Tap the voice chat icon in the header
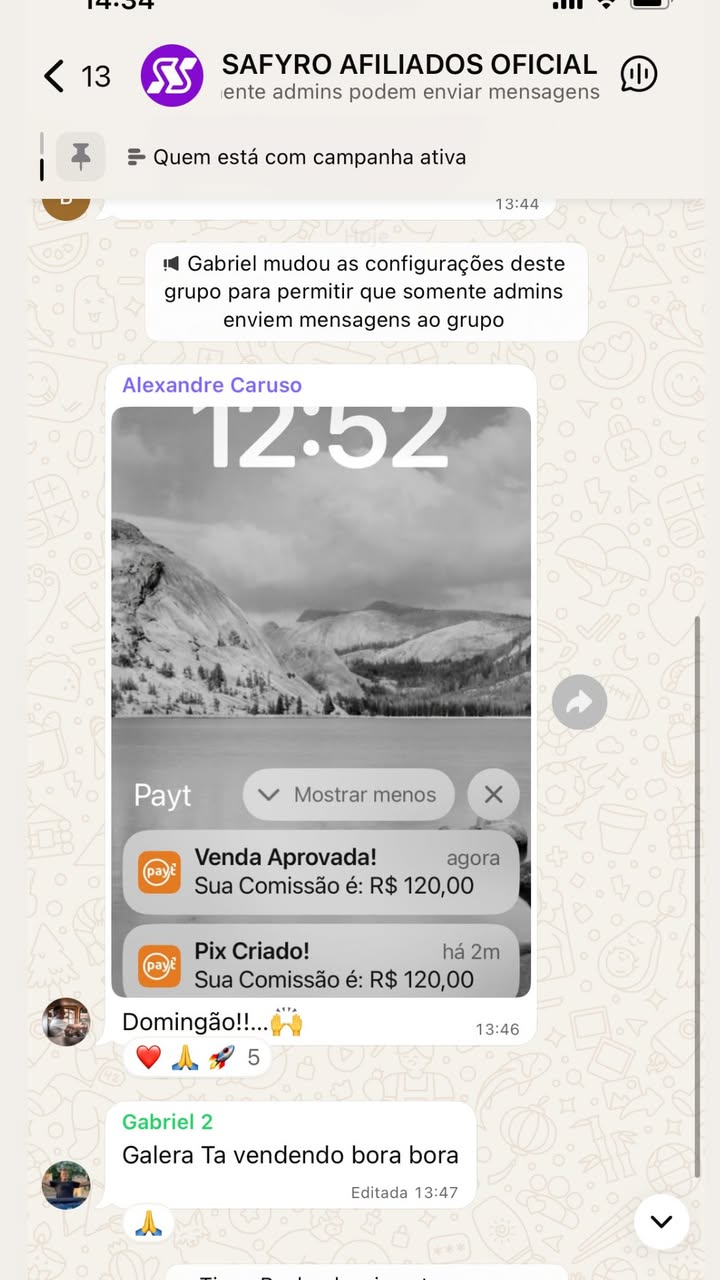Screen dimensions: 720x1280 click(x=641, y=76)
